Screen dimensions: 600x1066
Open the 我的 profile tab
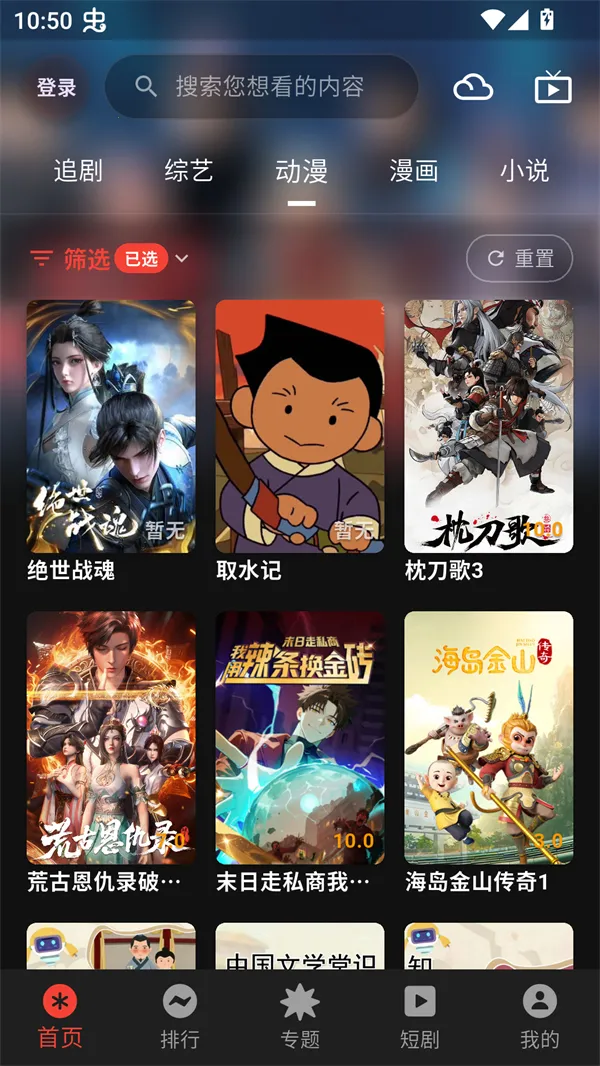540,1016
